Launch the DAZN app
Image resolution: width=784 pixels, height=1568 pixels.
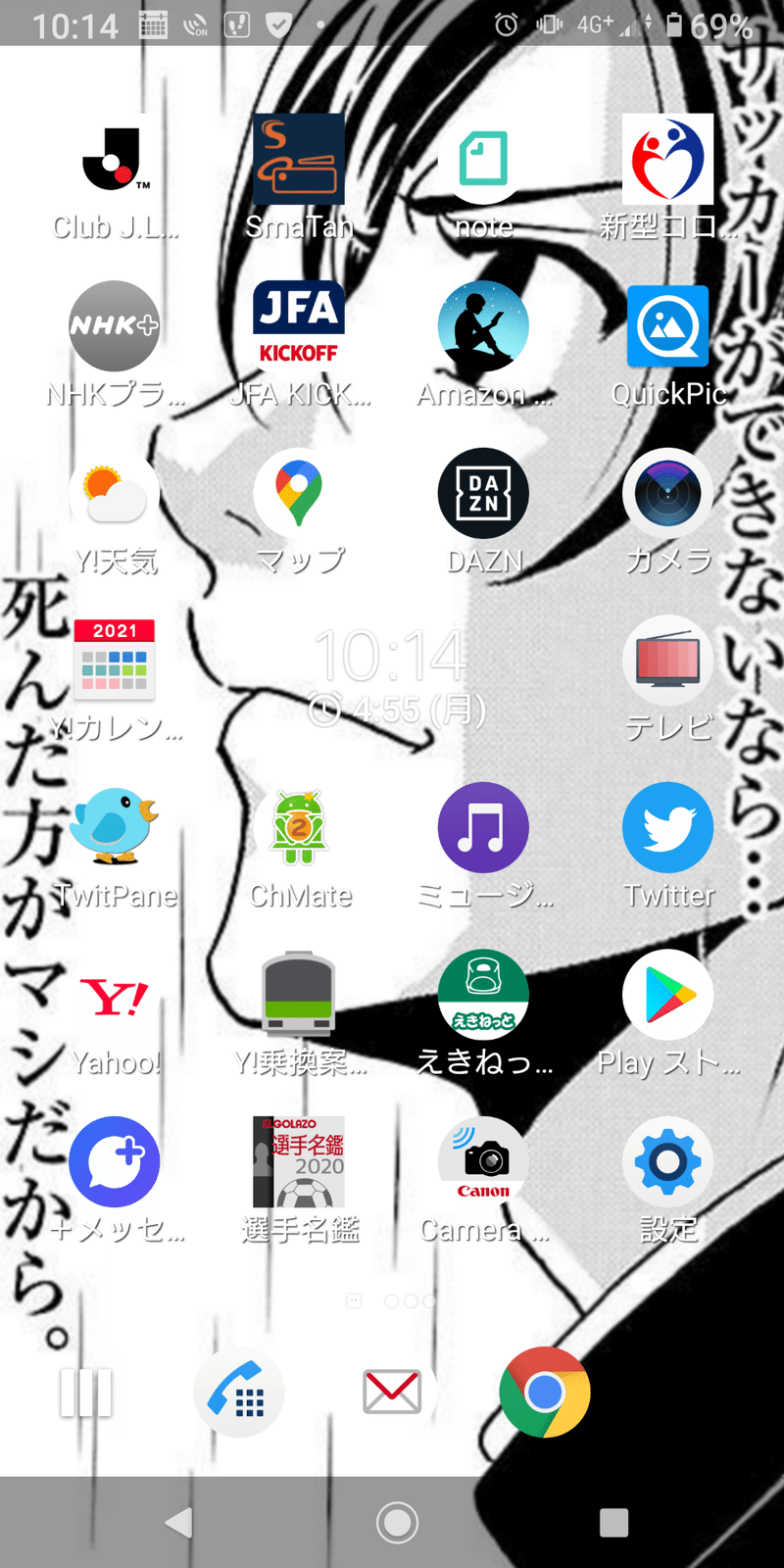483,494
